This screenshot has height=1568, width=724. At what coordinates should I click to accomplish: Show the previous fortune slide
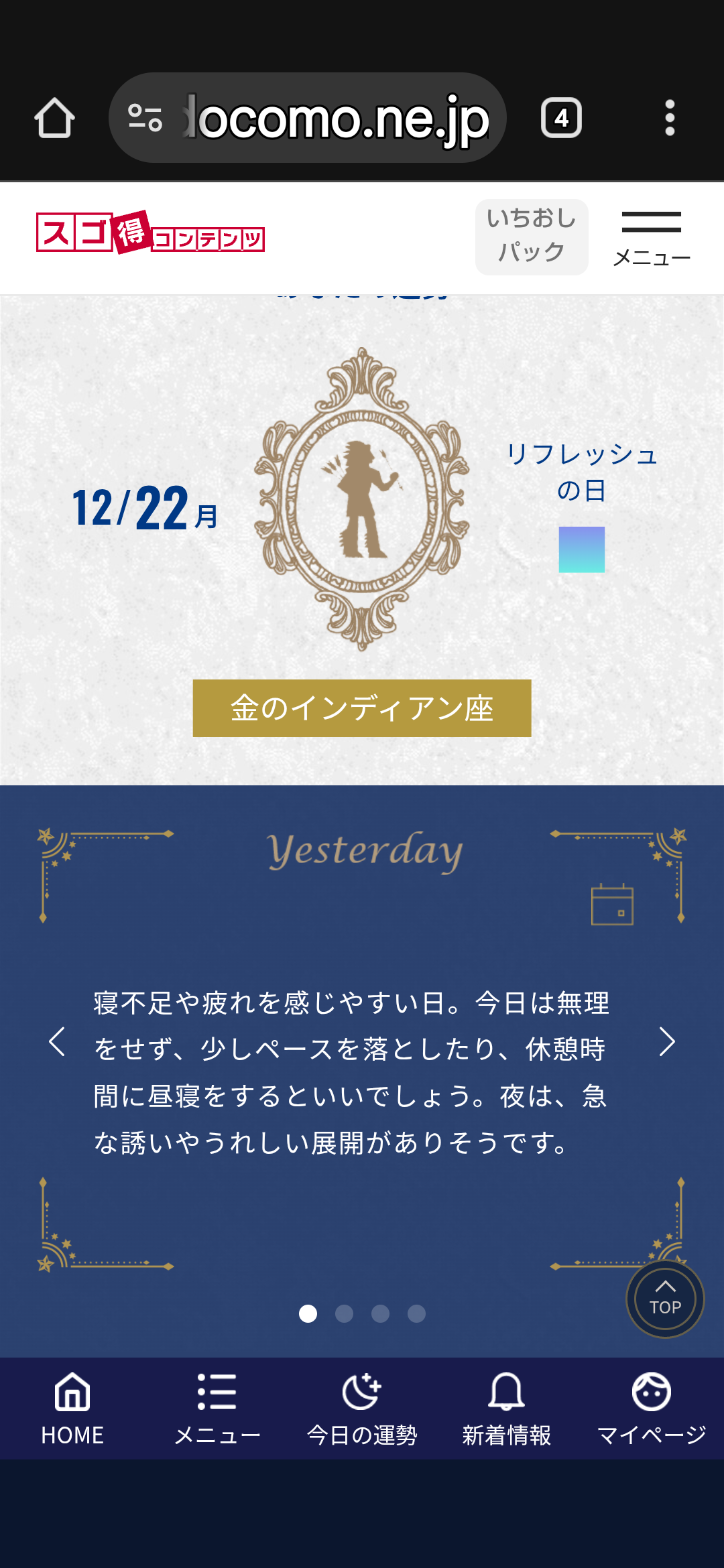57,1042
